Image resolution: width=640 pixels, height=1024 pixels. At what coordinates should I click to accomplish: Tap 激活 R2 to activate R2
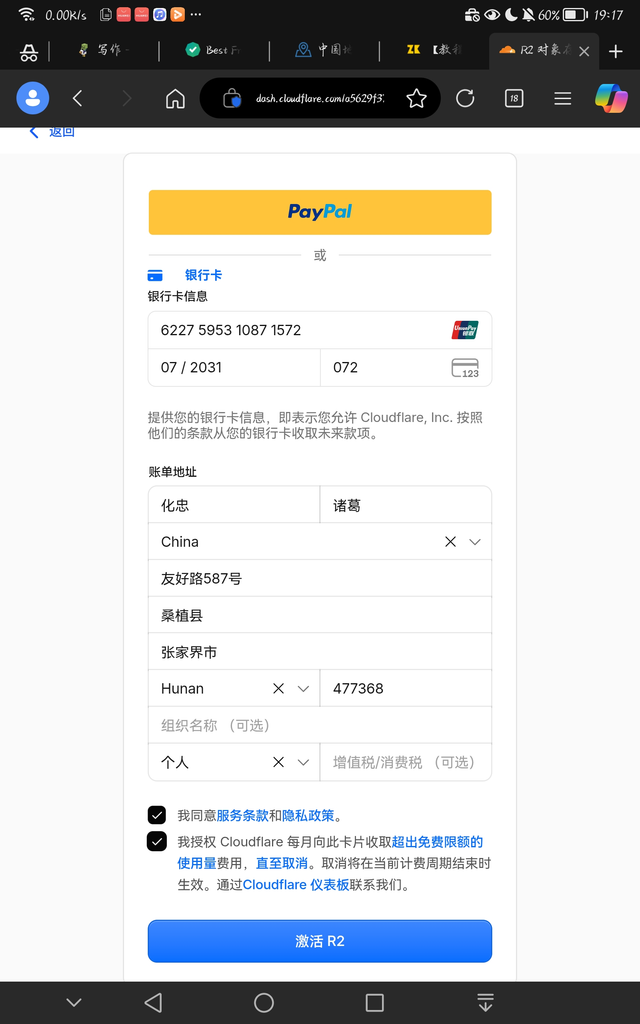320,941
